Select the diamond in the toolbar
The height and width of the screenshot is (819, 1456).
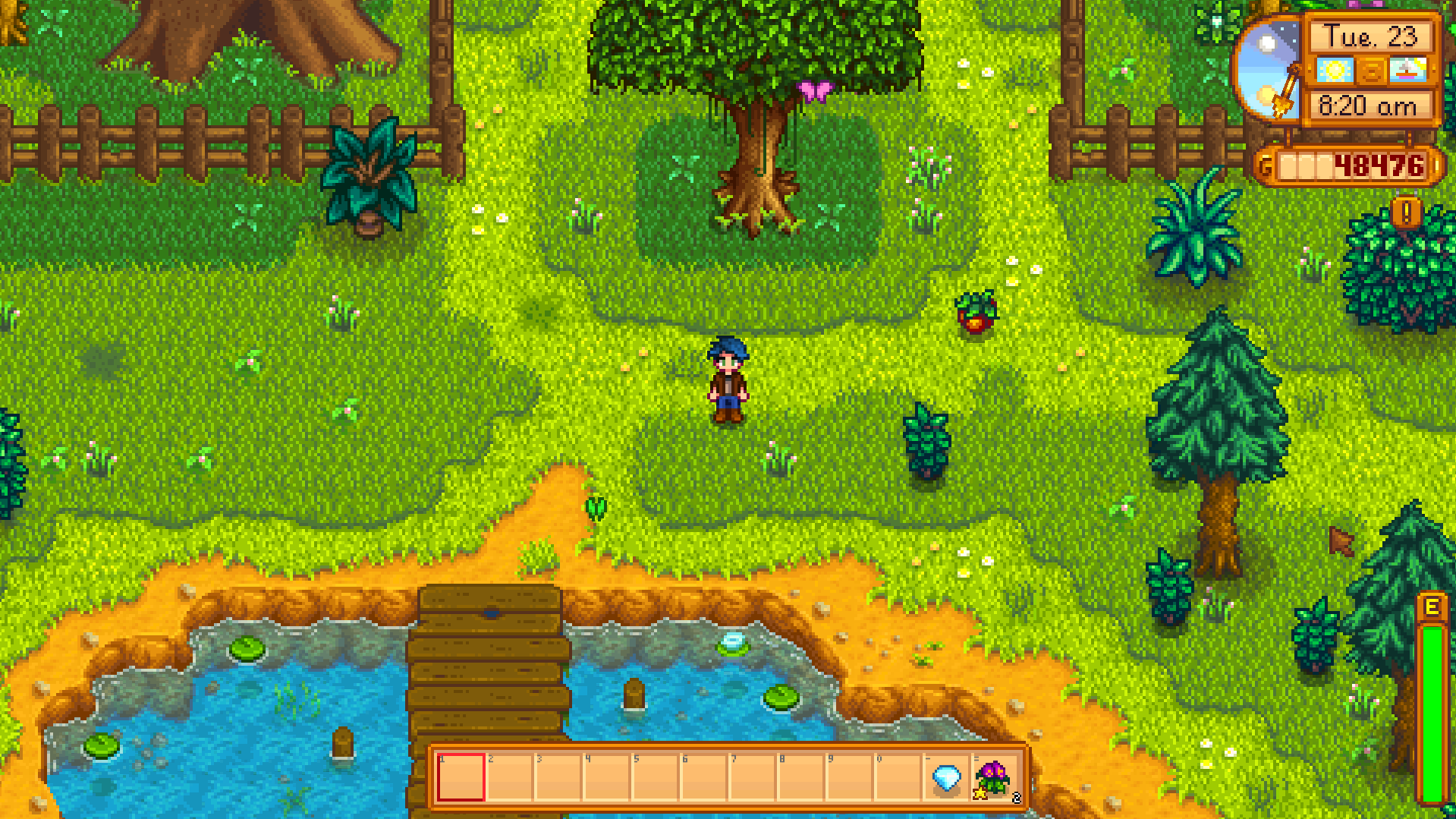(x=946, y=778)
